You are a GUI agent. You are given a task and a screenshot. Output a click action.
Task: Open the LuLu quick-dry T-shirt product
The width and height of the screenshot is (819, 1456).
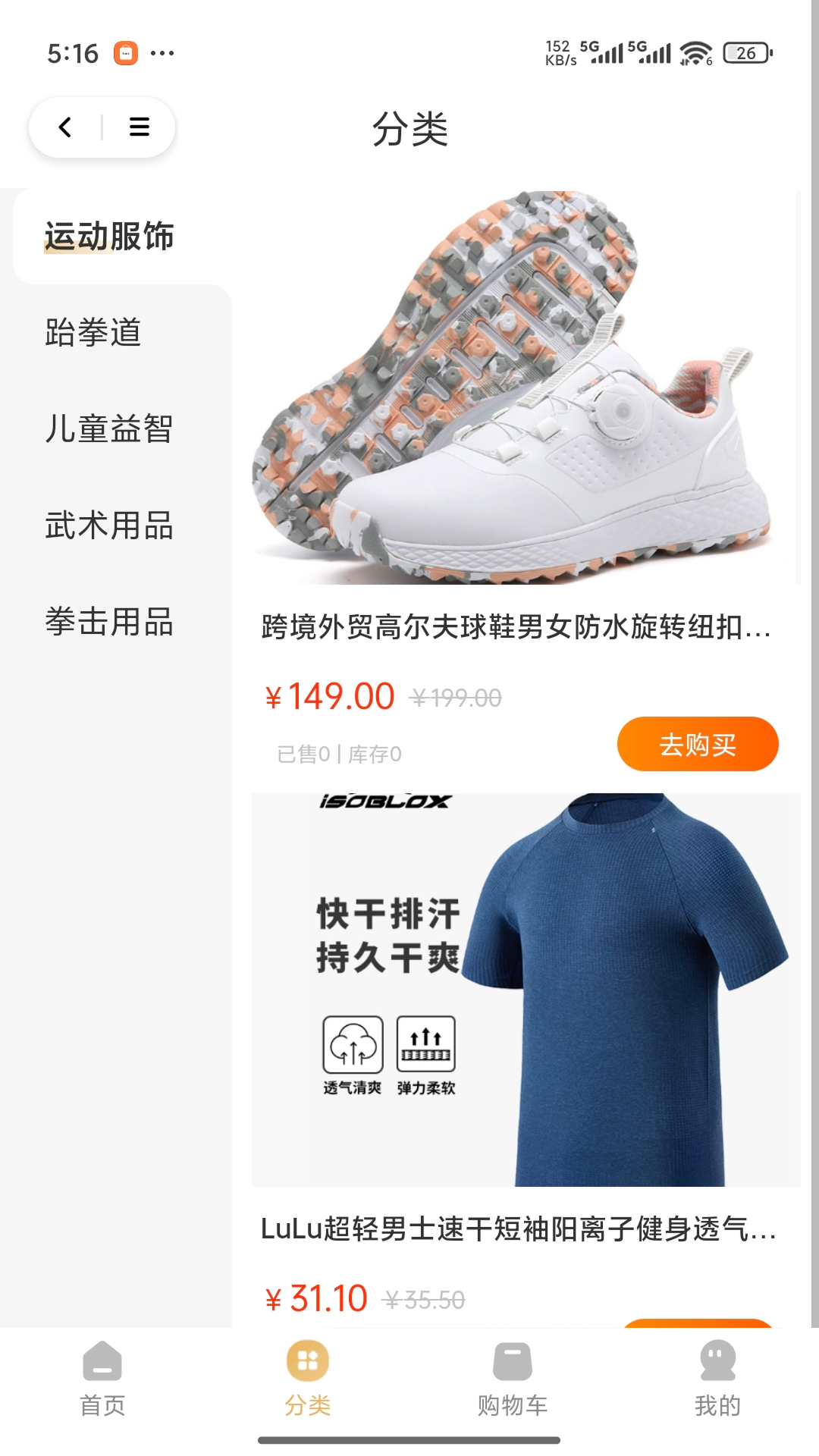click(525, 990)
